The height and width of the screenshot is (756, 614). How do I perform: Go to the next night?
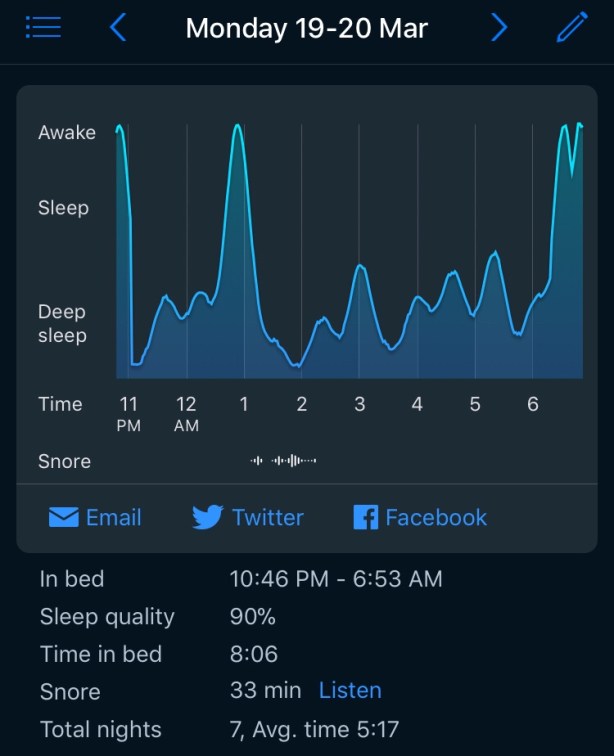click(499, 27)
